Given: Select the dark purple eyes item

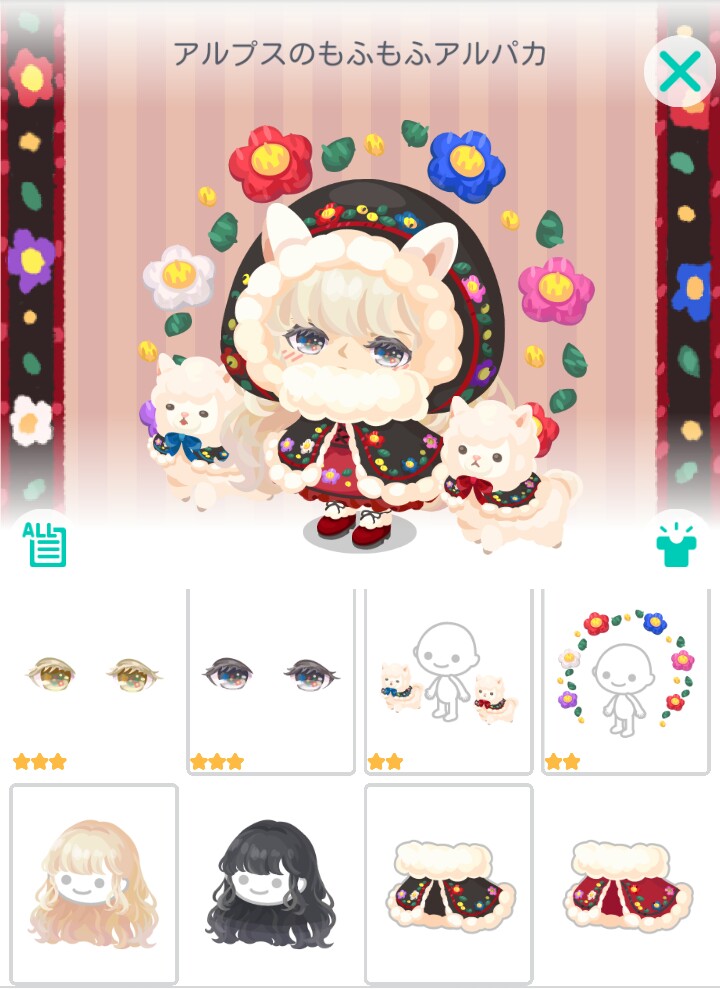Looking at the screenshot, I should point(271,680).
